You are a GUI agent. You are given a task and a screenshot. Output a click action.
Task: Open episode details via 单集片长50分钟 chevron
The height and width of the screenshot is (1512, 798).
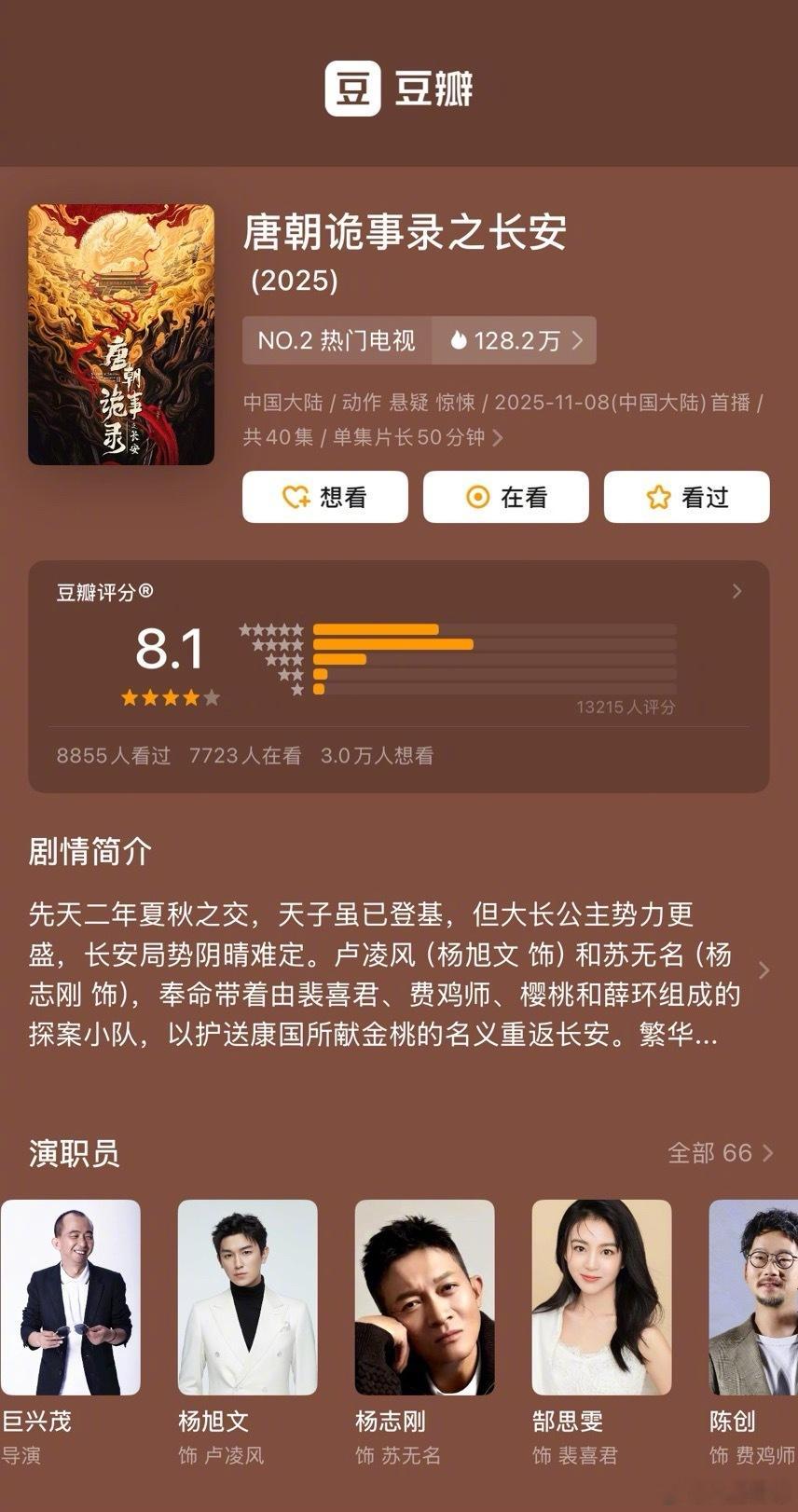tap(499, 437)
